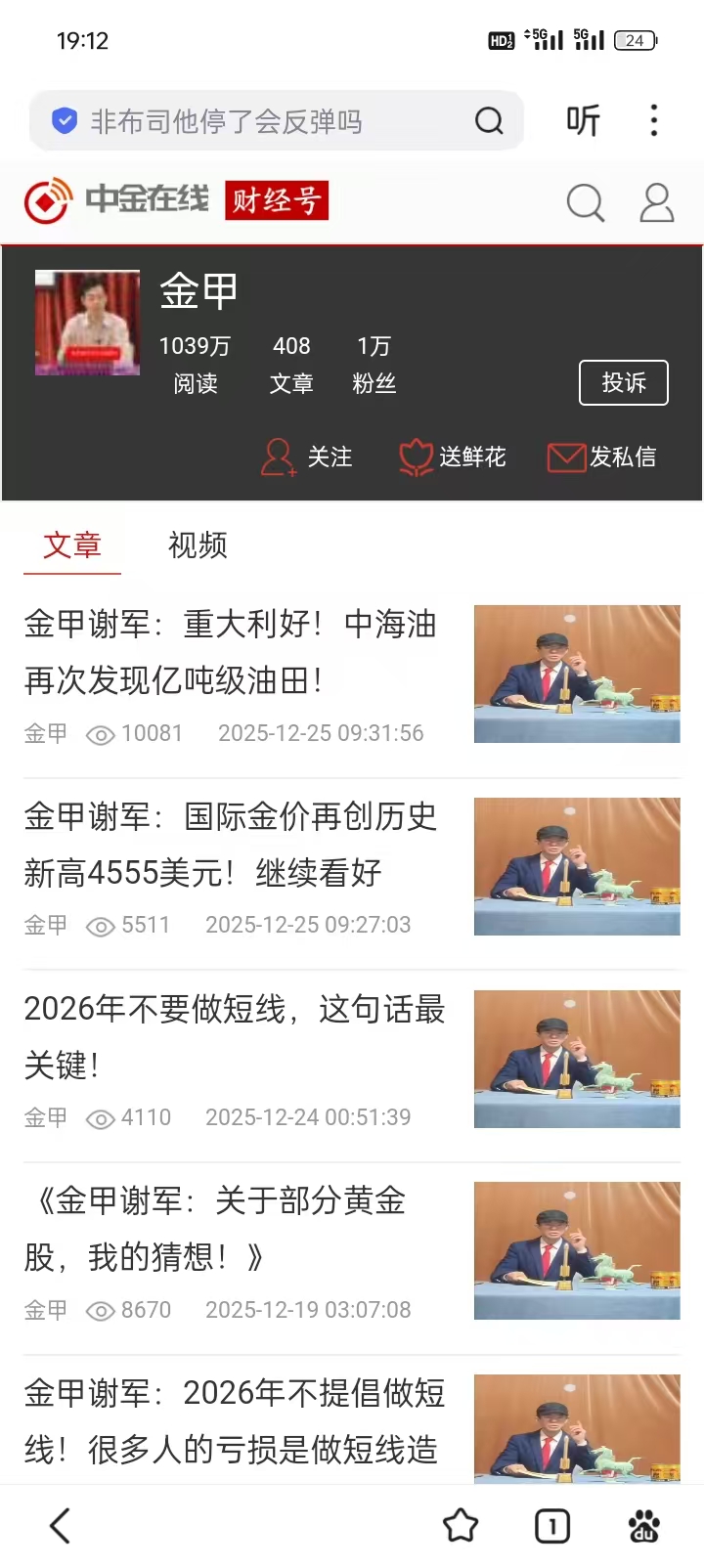Switch to the 视频 tab
The width and height of the screenshot is (704, 1568).
point(198,544)
